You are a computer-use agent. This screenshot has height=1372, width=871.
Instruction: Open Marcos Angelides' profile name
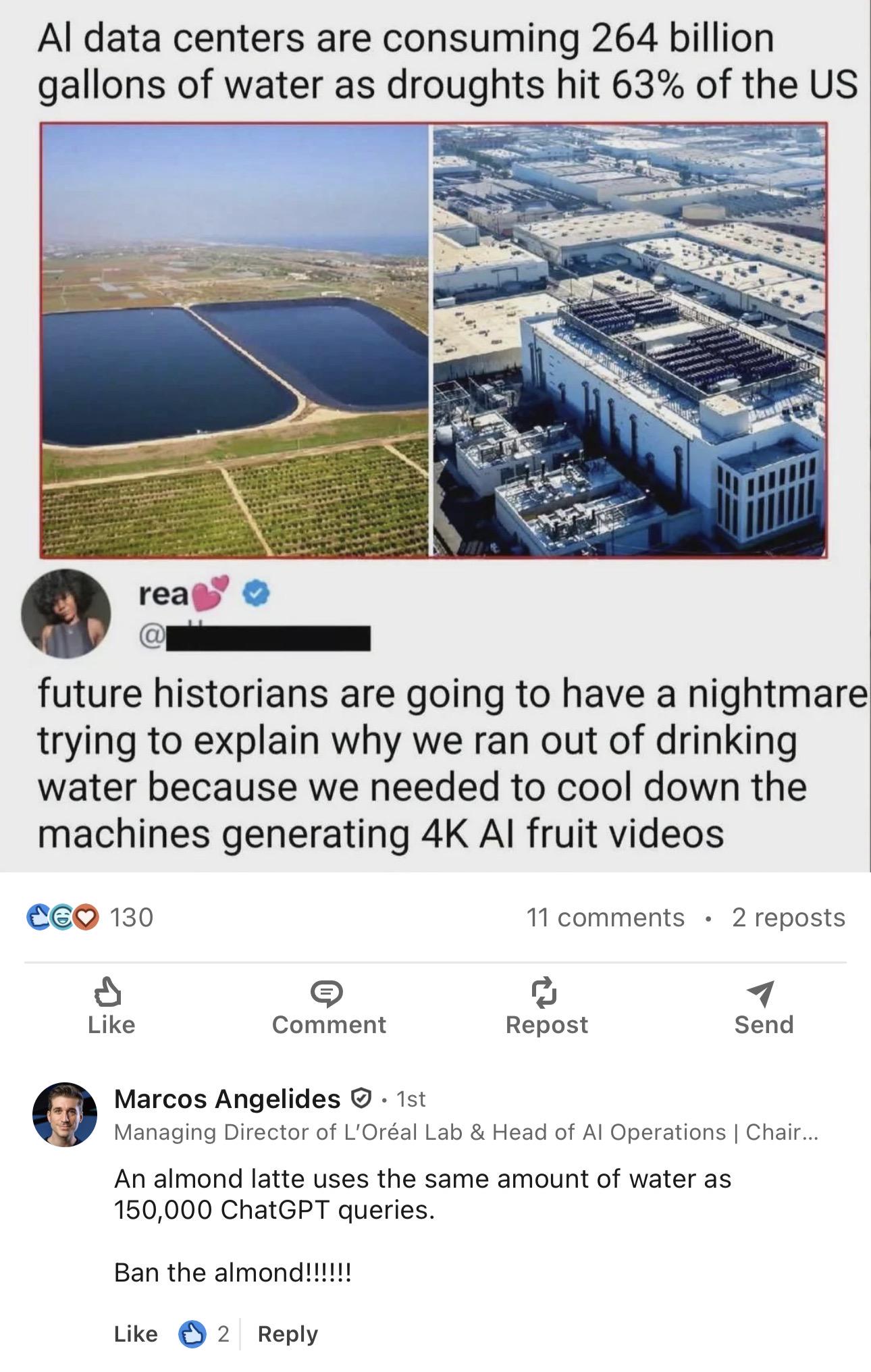pyautogui.click(x=227, y=1099)
